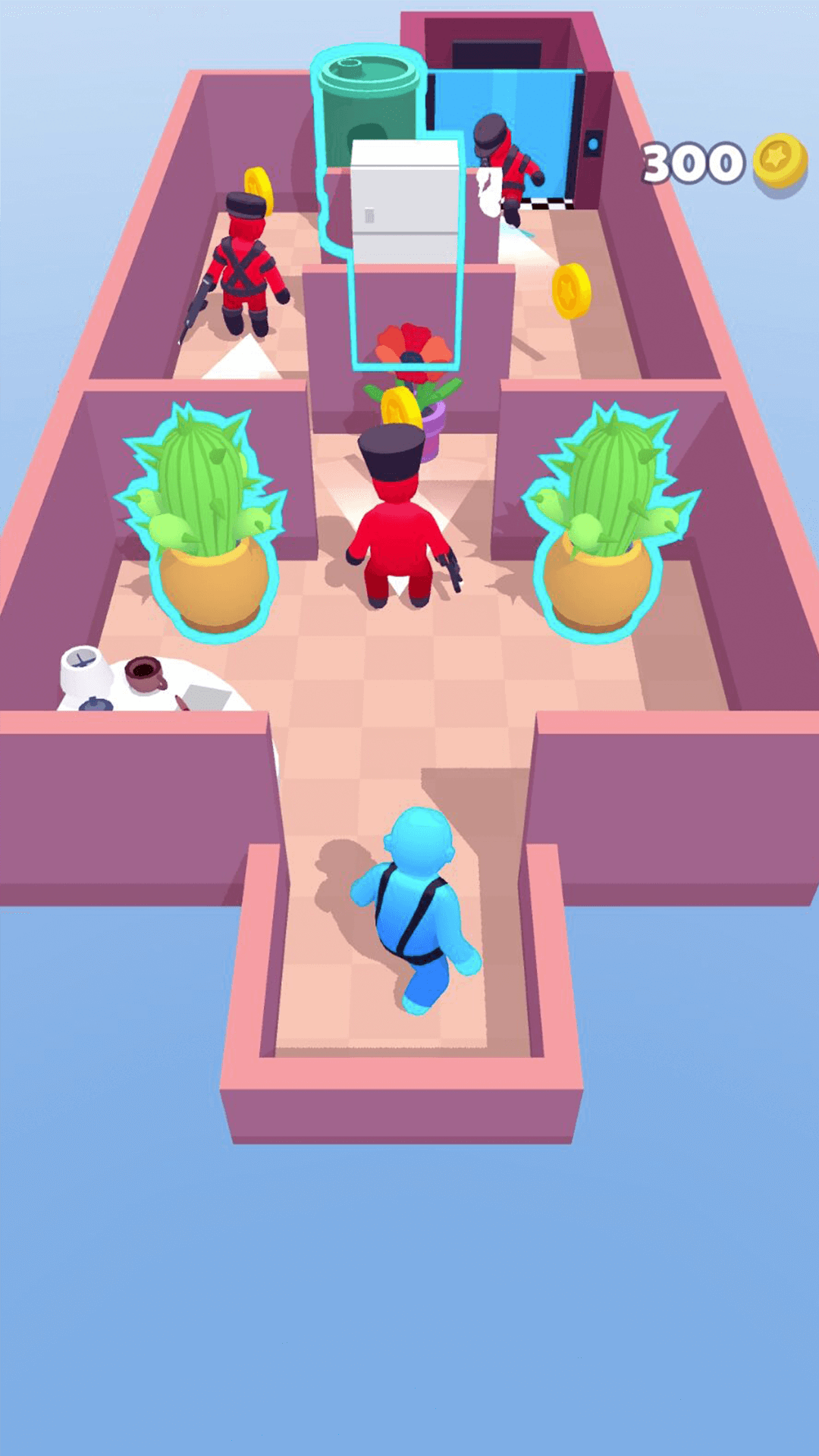
Task: Select the highlighted cactus on the right side
Action: coord(607,523)
